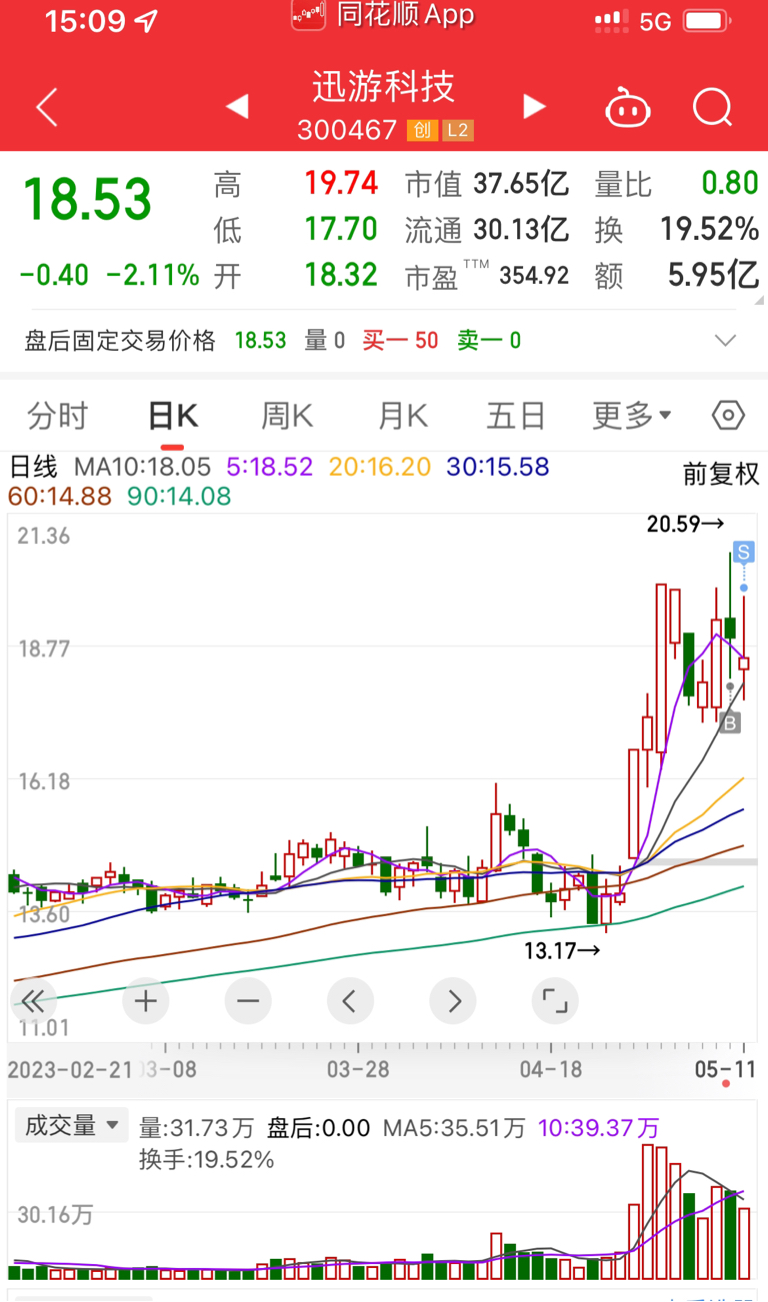768x1302 pixels.
Task: Open the fullscreen chart view
Action: pos(554,1000)
